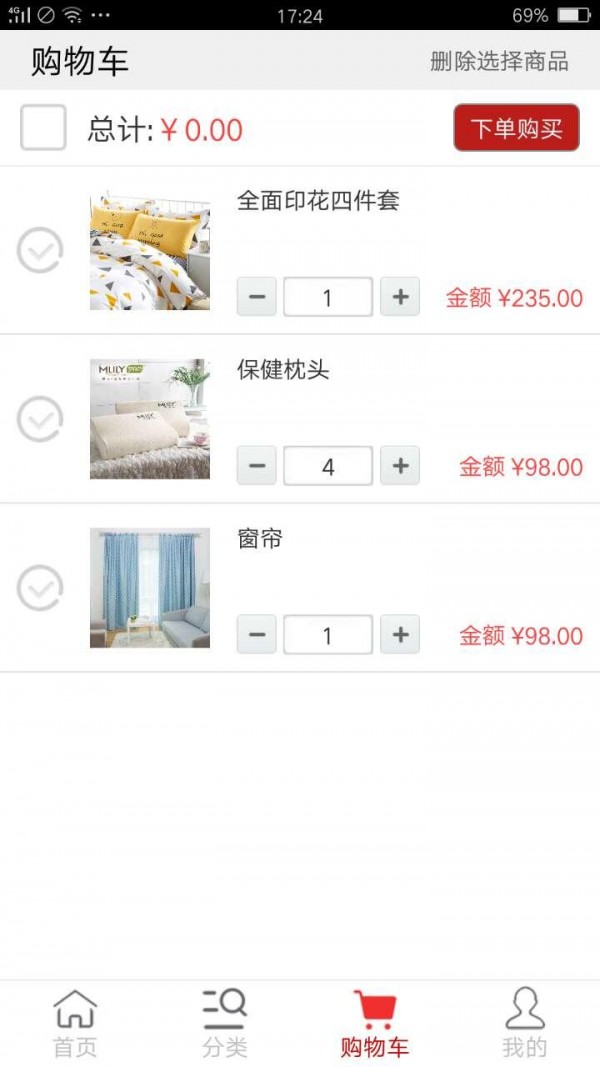Open the 保健枕头 product image
The width and height of the screenshot is (600, 1067).
pyautogui.click(x=150, y=419)
